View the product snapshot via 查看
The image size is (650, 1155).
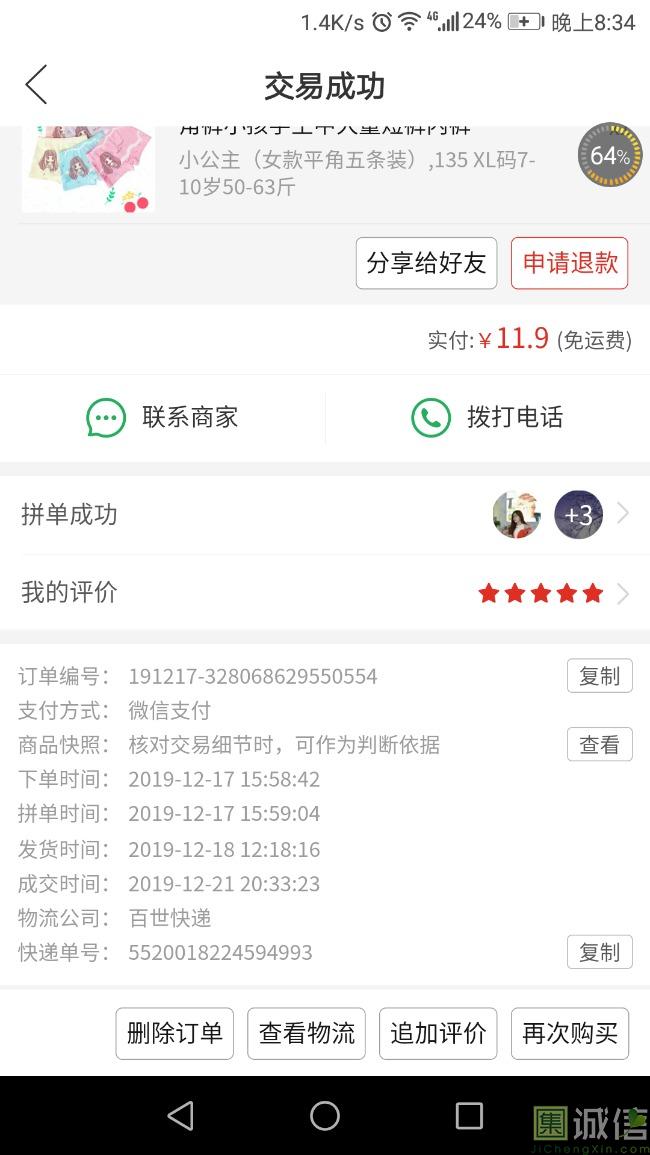tap(599, 744)
